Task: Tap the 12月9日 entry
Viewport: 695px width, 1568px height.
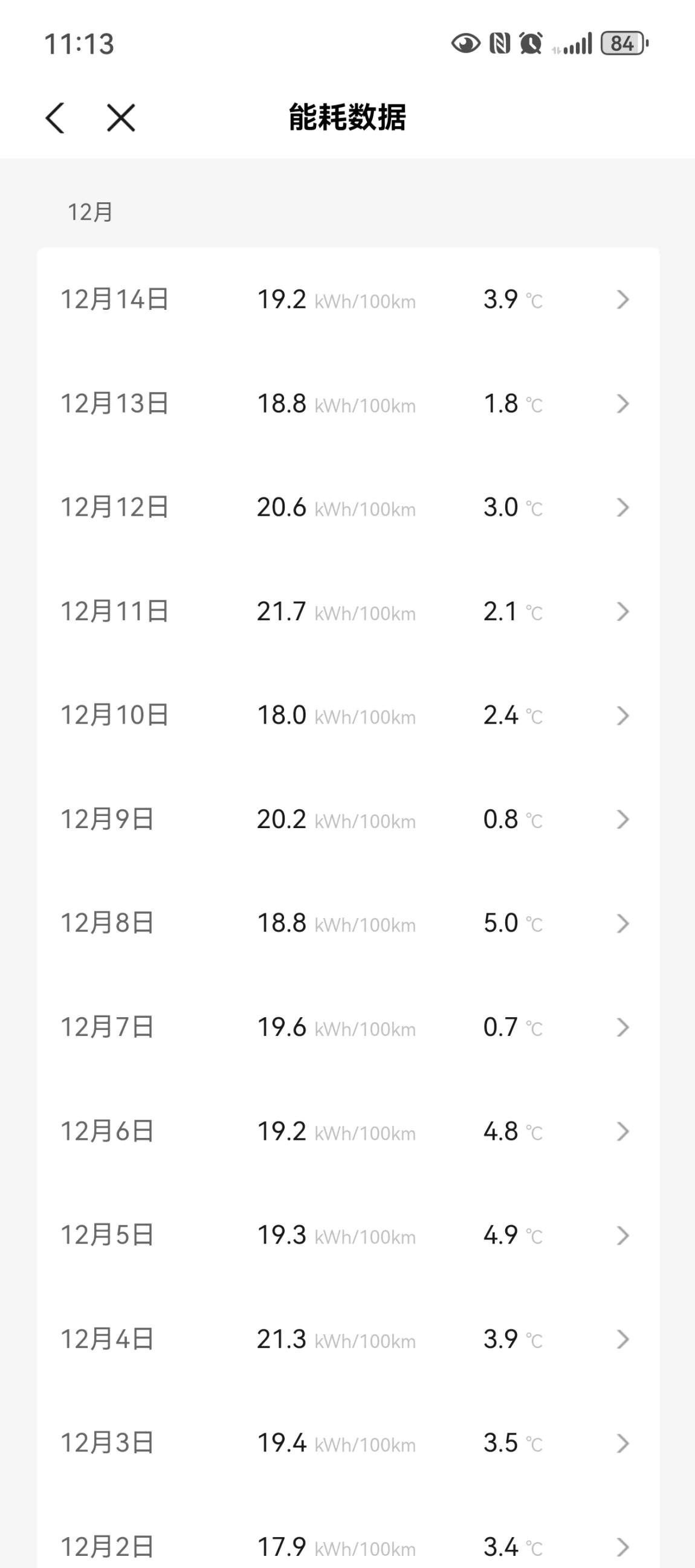Action: [x=348, y=819]
